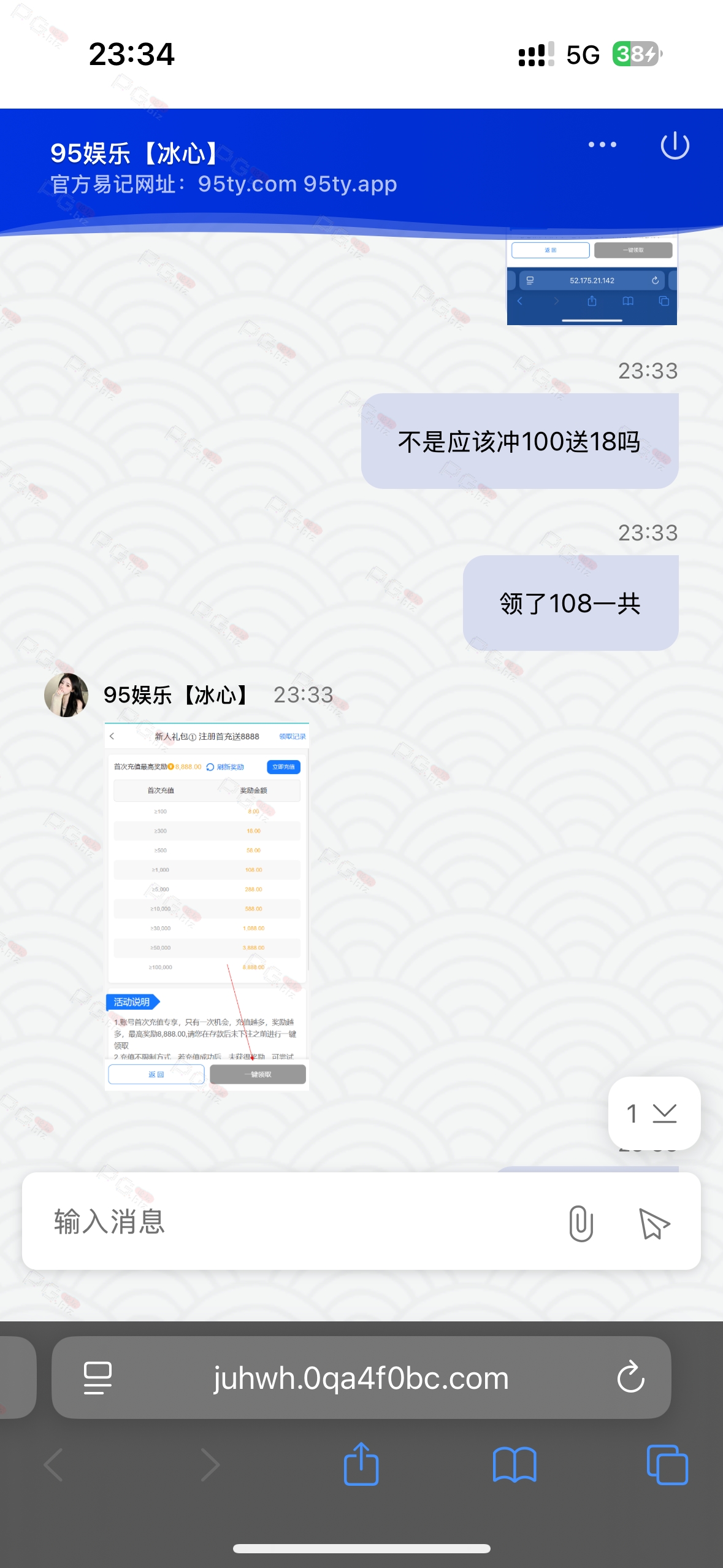
Task: Share this page from Safari toolbar
Action: [361, 1464]
